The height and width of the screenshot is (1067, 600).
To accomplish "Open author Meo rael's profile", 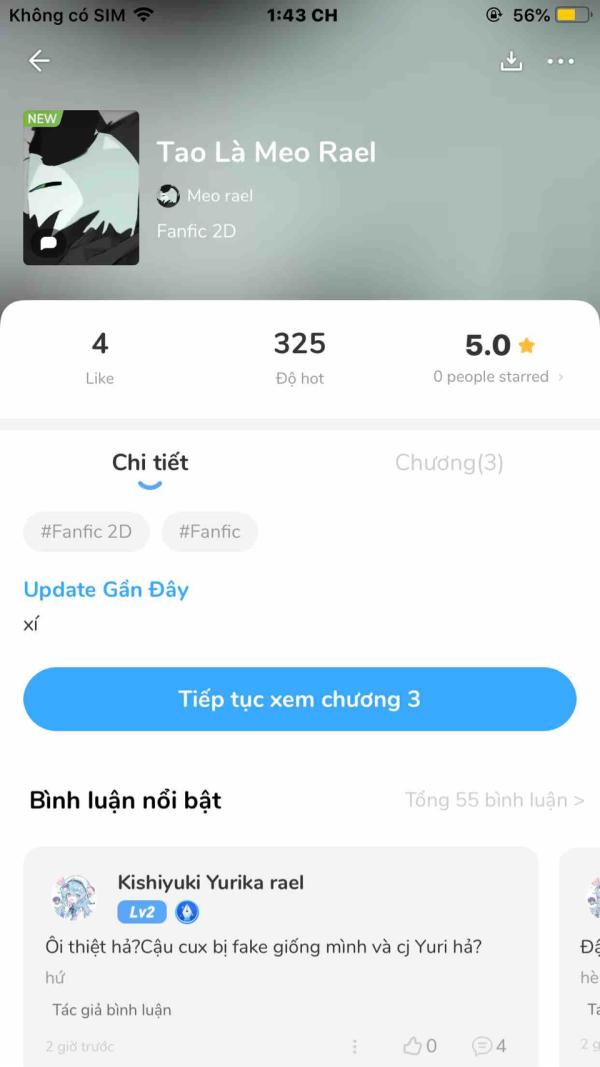I will coord(205,196).
